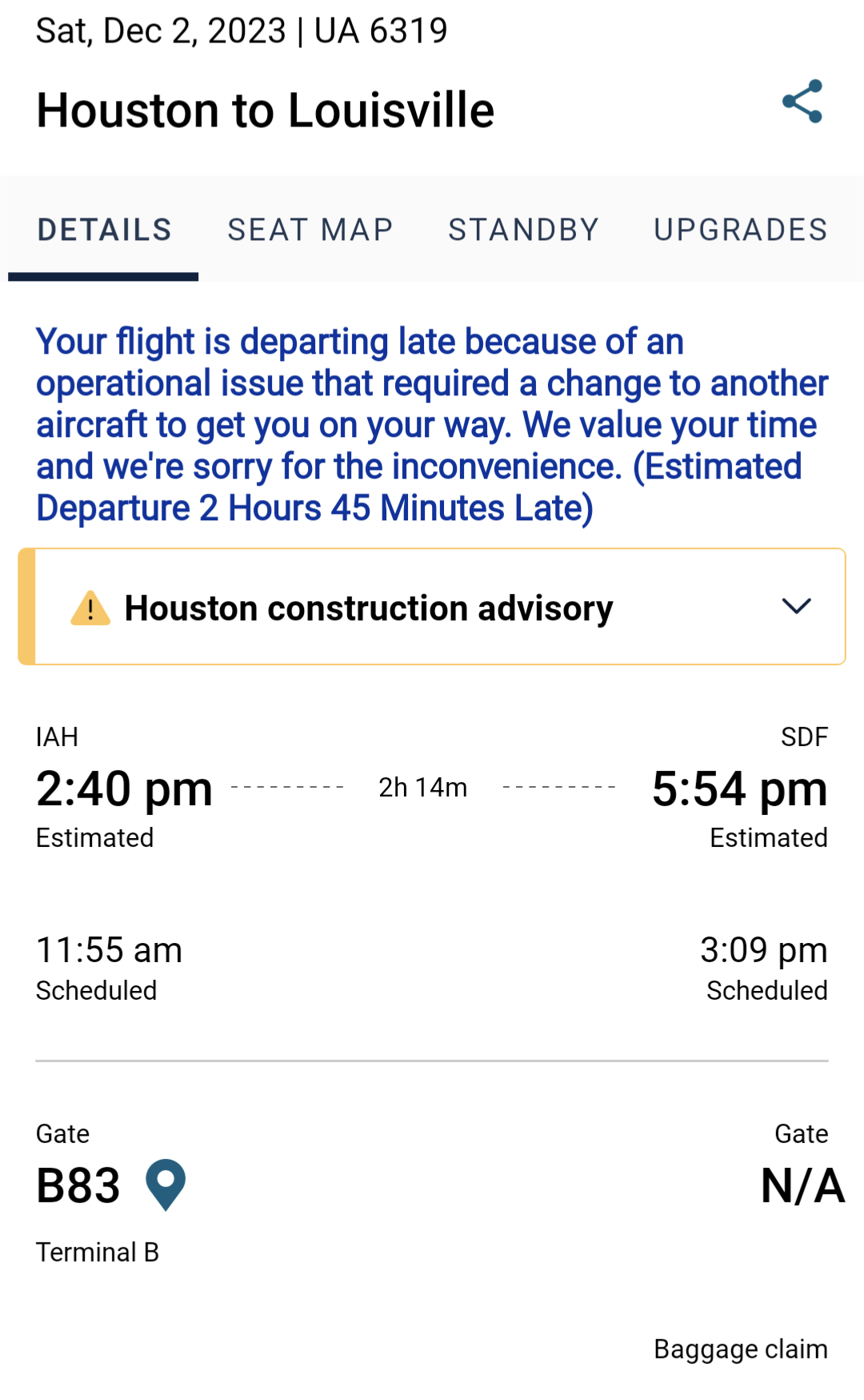View the Upgrades tab
864x1400 pixels.
point(740,230)
